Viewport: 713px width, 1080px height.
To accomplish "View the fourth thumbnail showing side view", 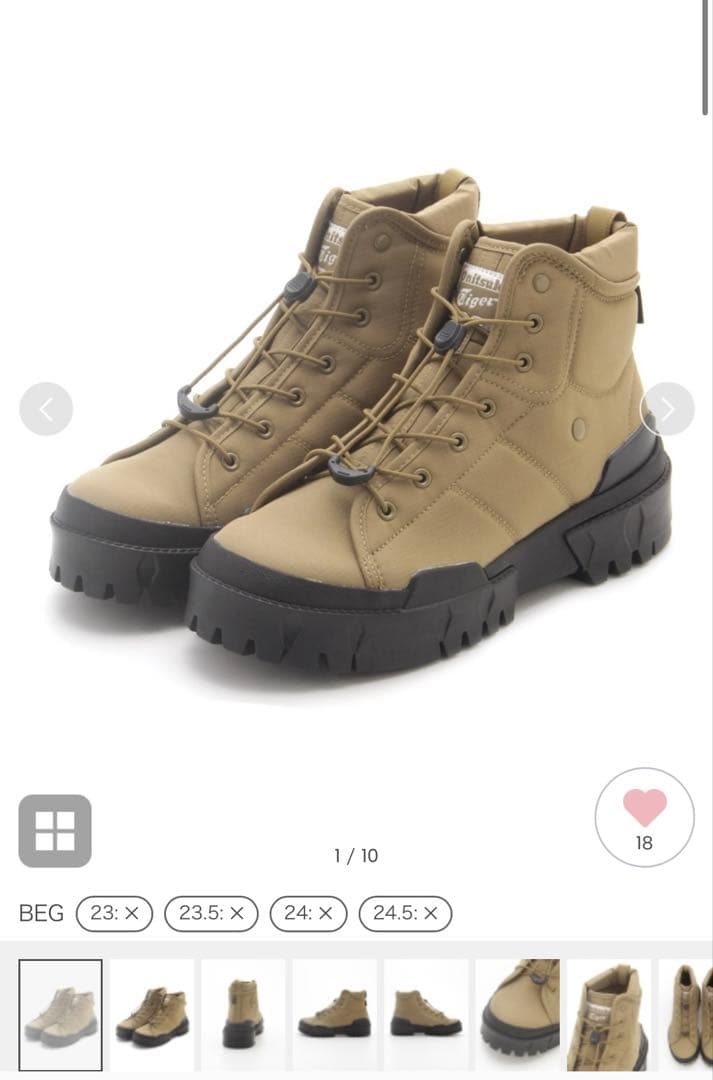I will 334,1015.
